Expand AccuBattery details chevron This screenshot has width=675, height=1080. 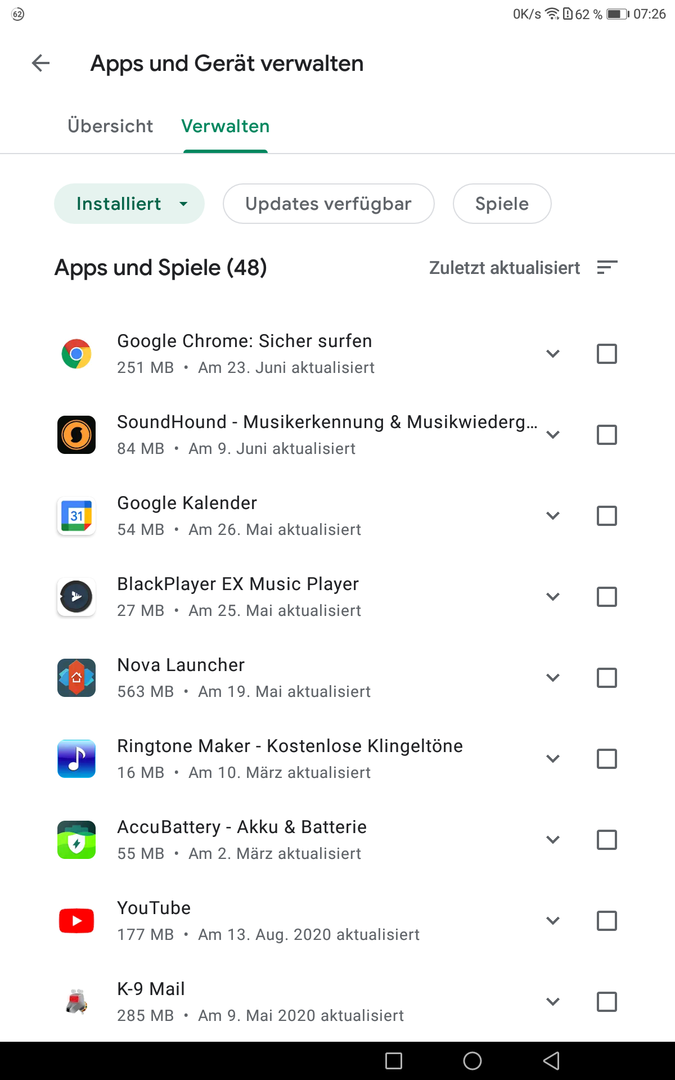click(552, 840)
